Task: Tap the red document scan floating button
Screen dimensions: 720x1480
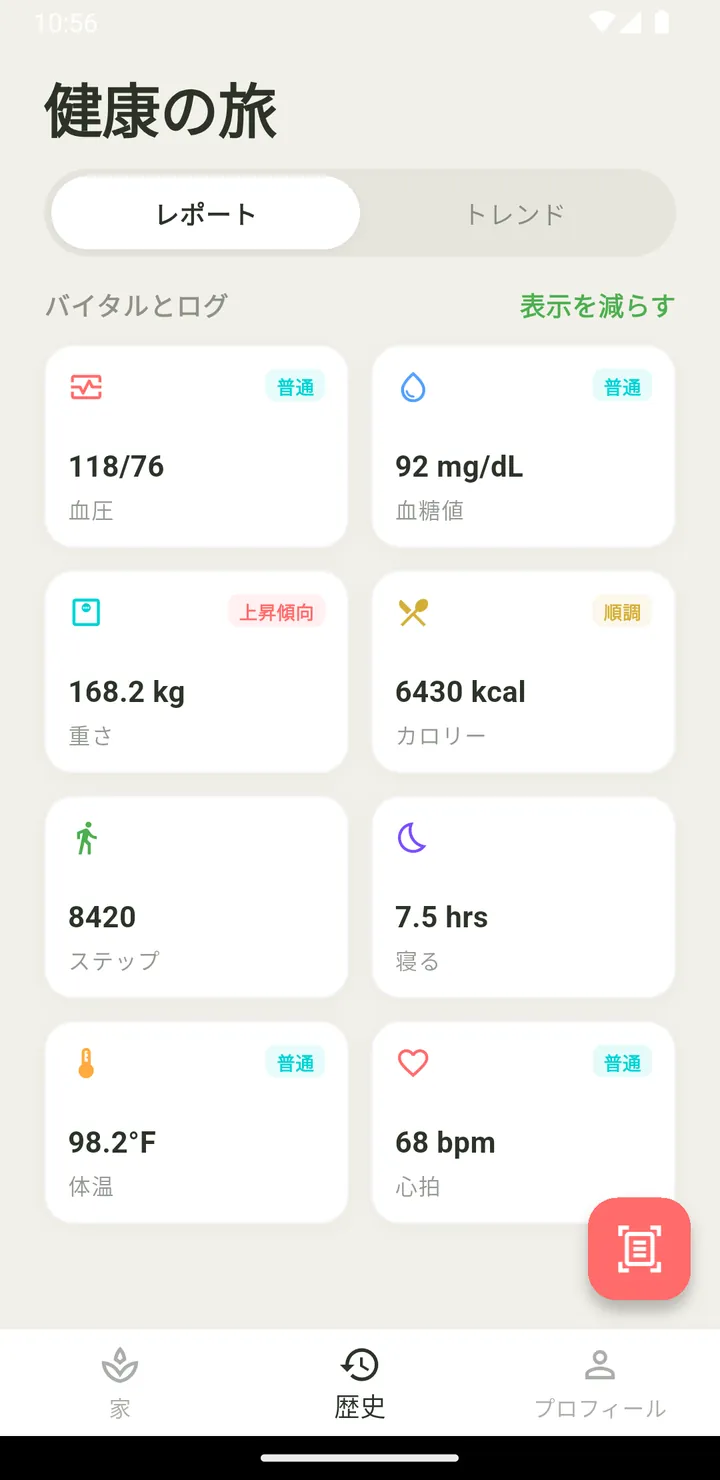Action: 639,1249
